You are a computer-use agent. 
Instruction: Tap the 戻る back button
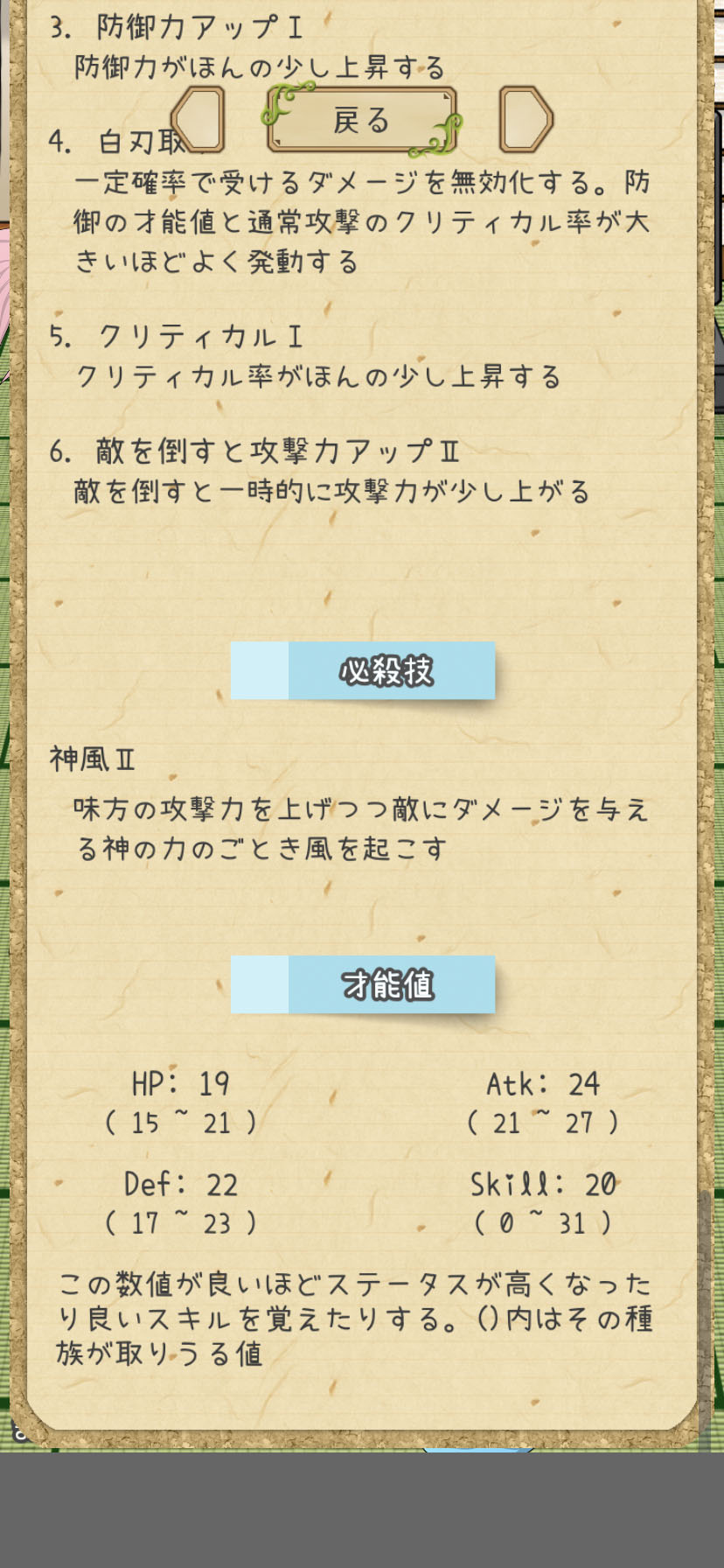pyautogui.click(x=362, y=121)
